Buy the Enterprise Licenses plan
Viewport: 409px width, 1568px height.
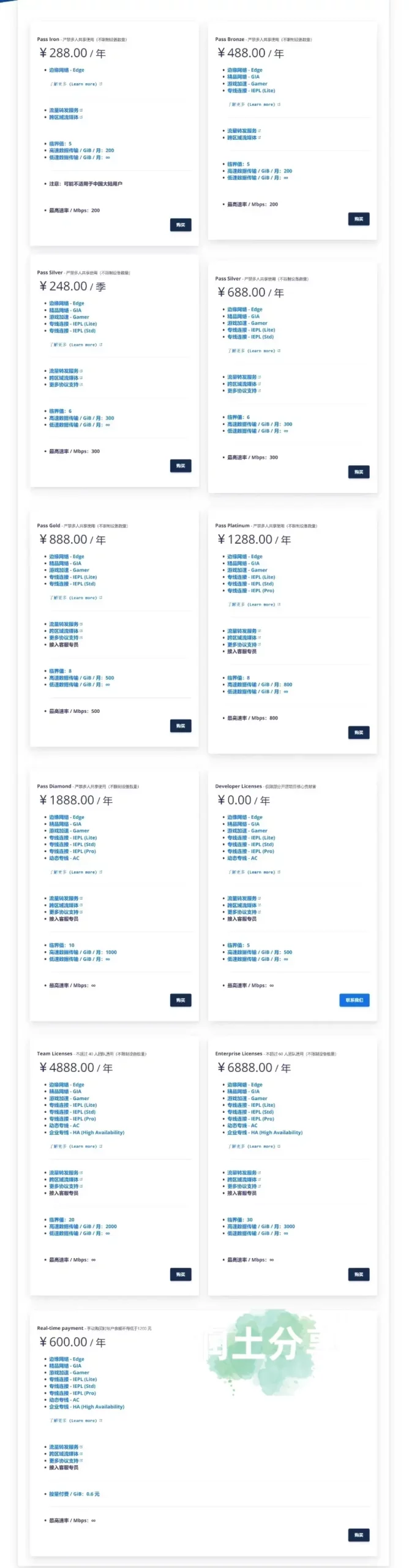(359, 1275)
